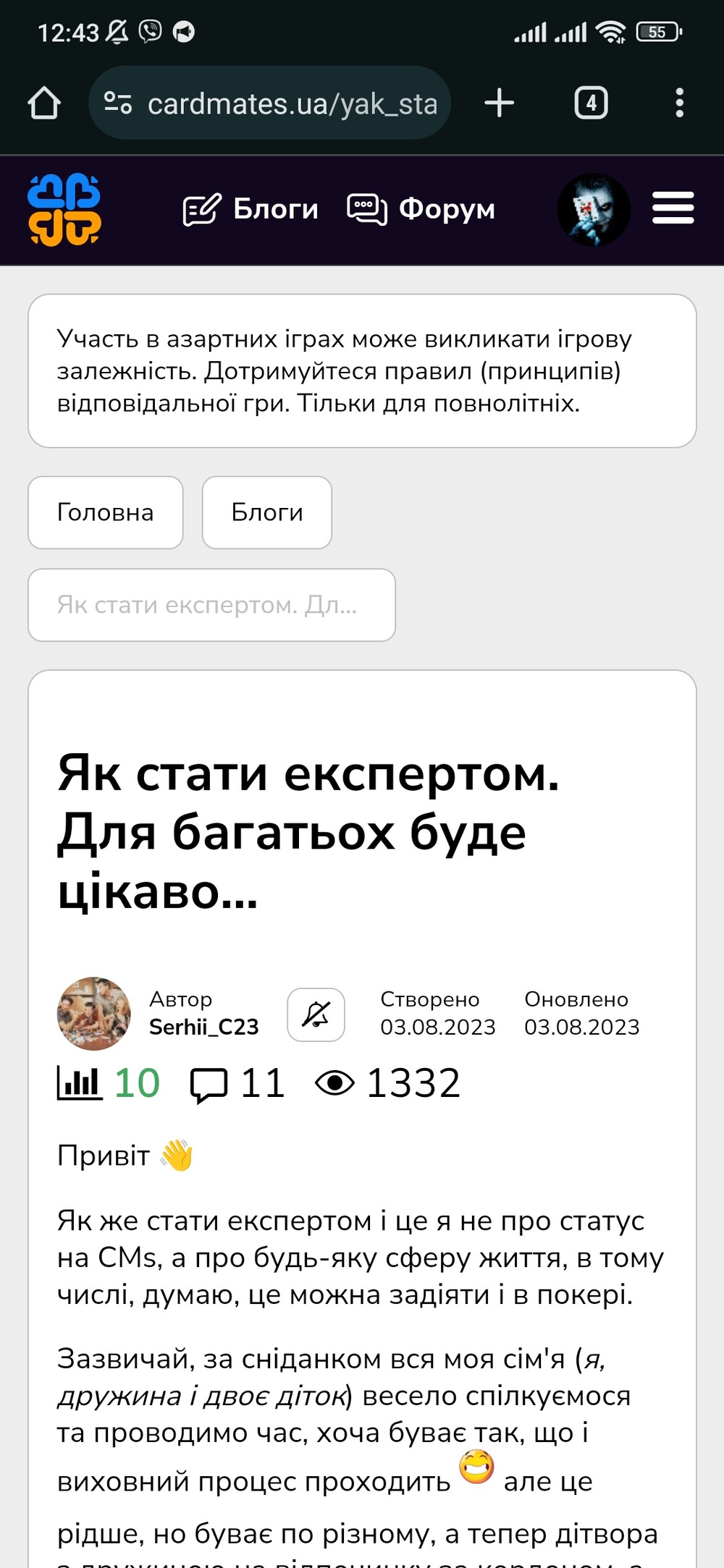The image size is (724, 1568).
Task: Jump to the 11 comments
Action: click(x=237, y=1083)
